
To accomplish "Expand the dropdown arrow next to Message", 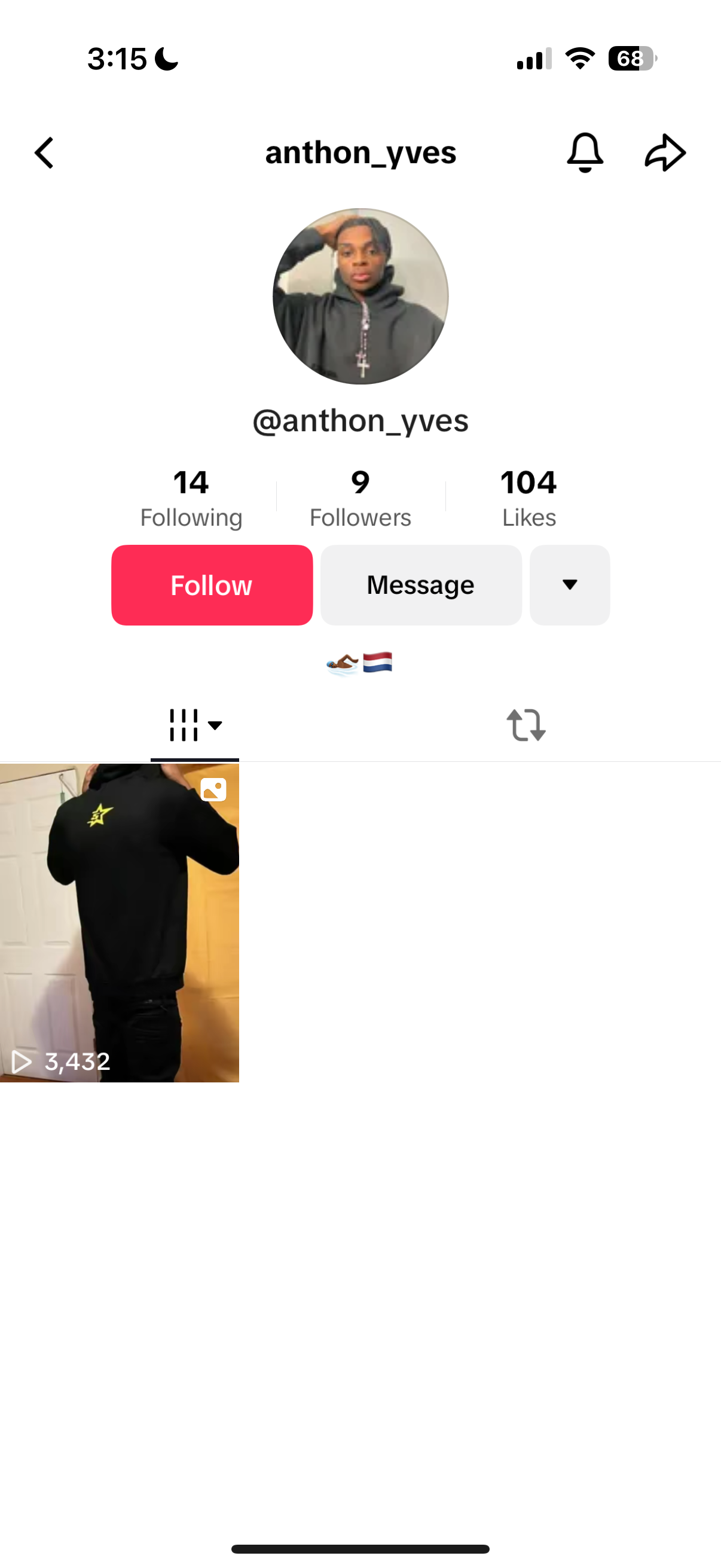I will pyautogui.click(x=570, y=585).
